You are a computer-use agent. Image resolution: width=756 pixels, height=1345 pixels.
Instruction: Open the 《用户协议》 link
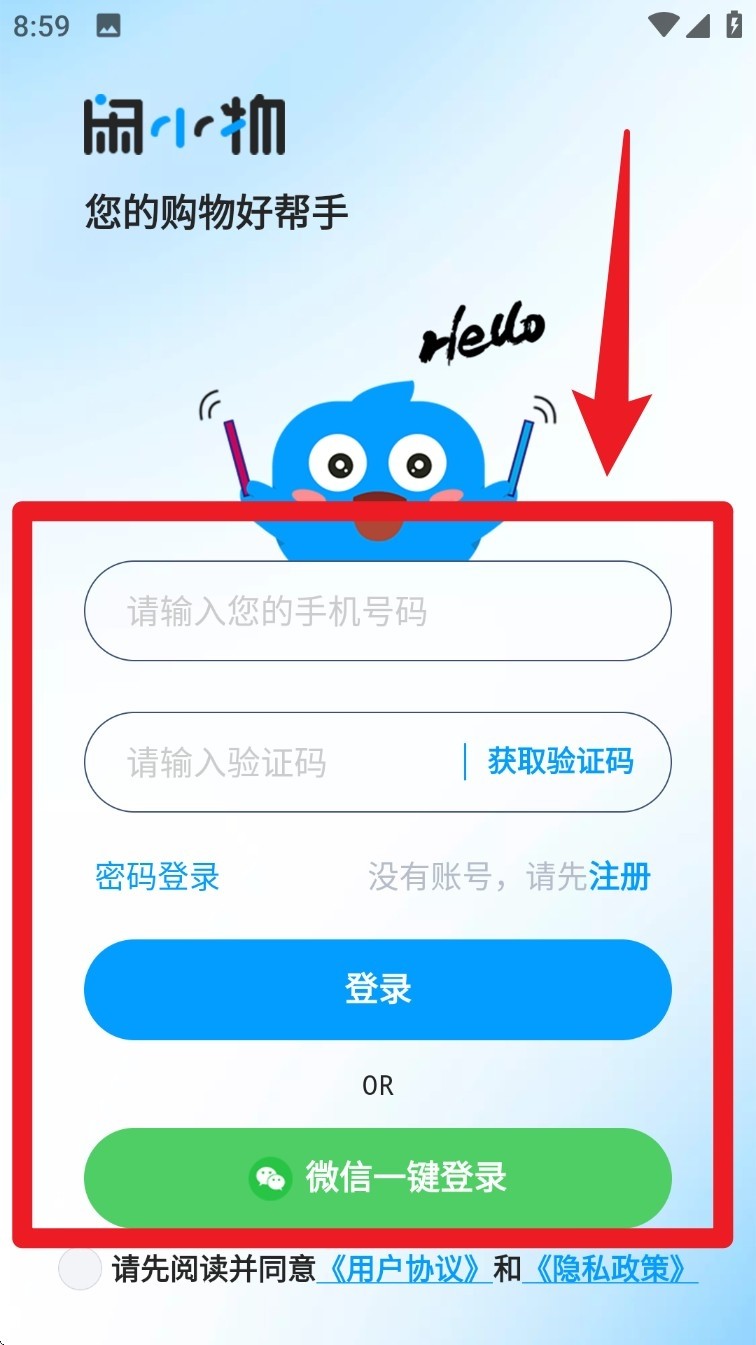click(404, 1269)
